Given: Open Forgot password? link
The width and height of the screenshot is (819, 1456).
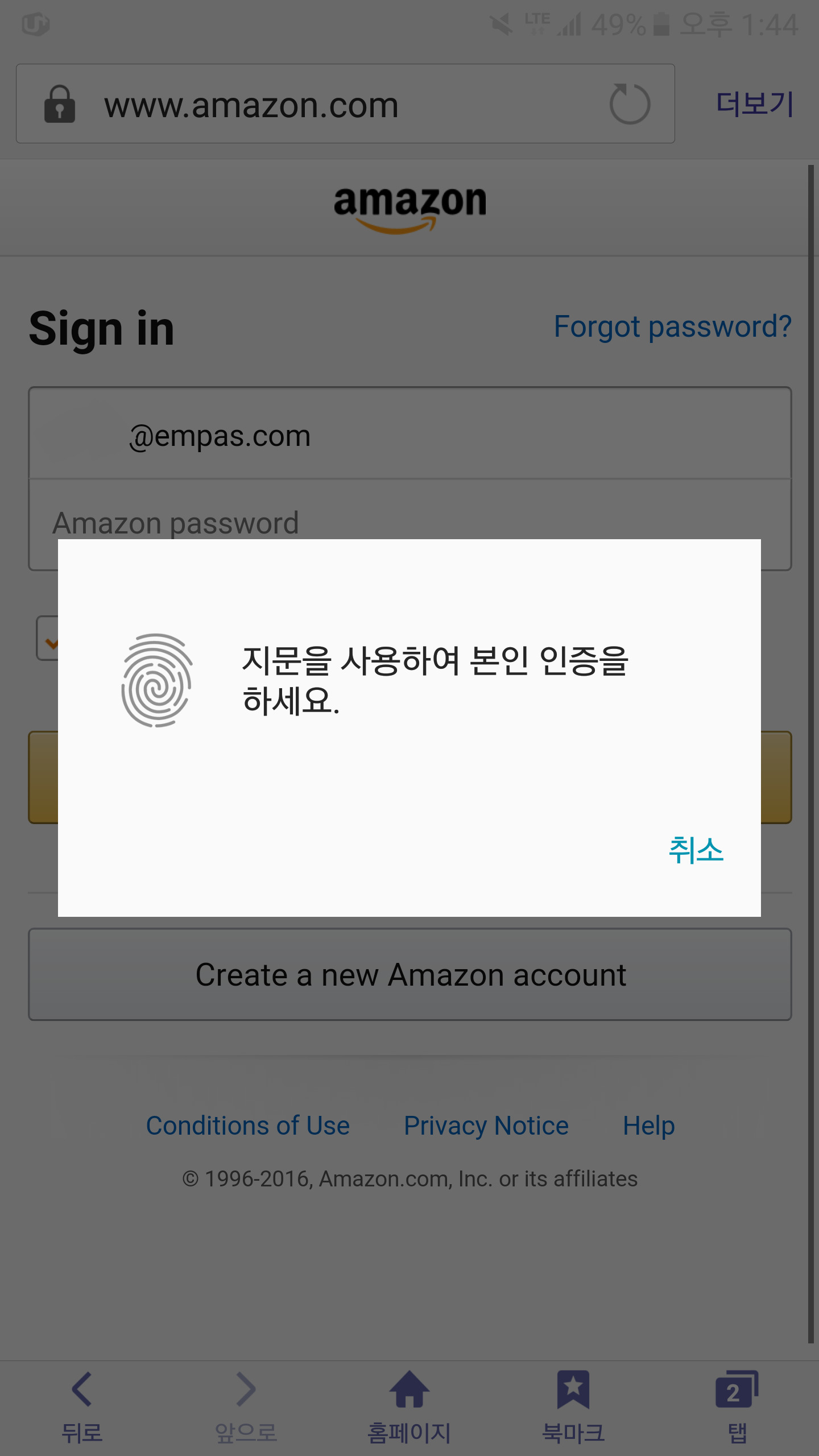Looking at the screenshot, I should pyautogui.click(x=672, y=327).
